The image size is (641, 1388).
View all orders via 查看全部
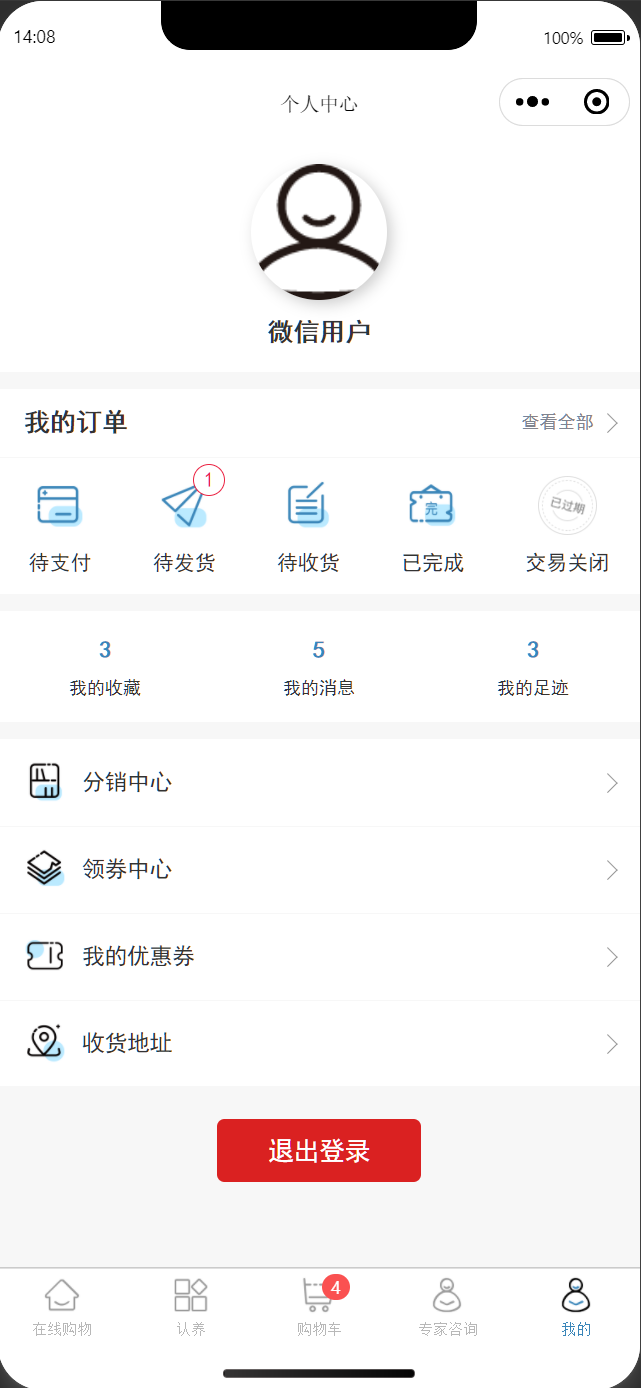570,423
